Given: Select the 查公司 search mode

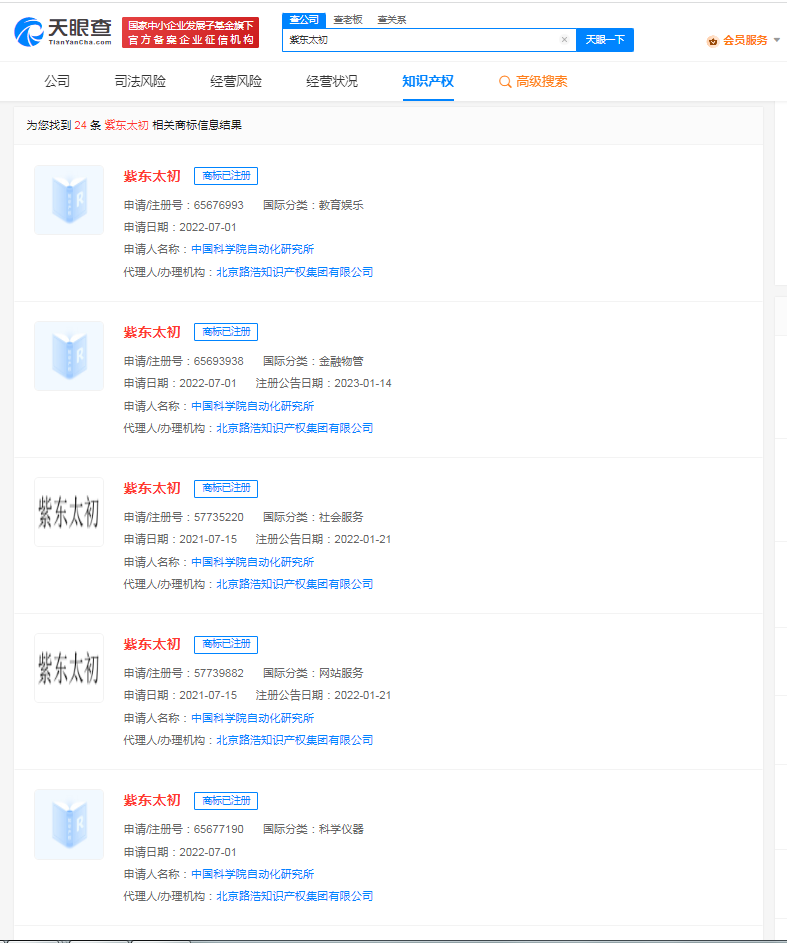Looking at the screenshot, I should tap(304, 19).
